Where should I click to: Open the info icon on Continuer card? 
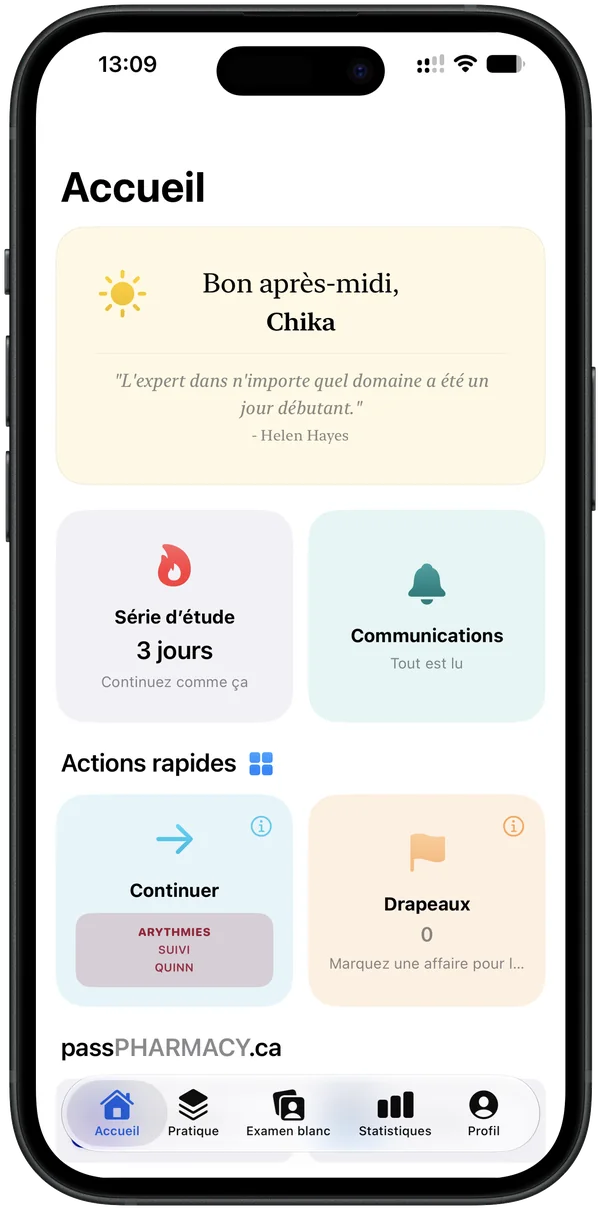(x=261, y=826)
